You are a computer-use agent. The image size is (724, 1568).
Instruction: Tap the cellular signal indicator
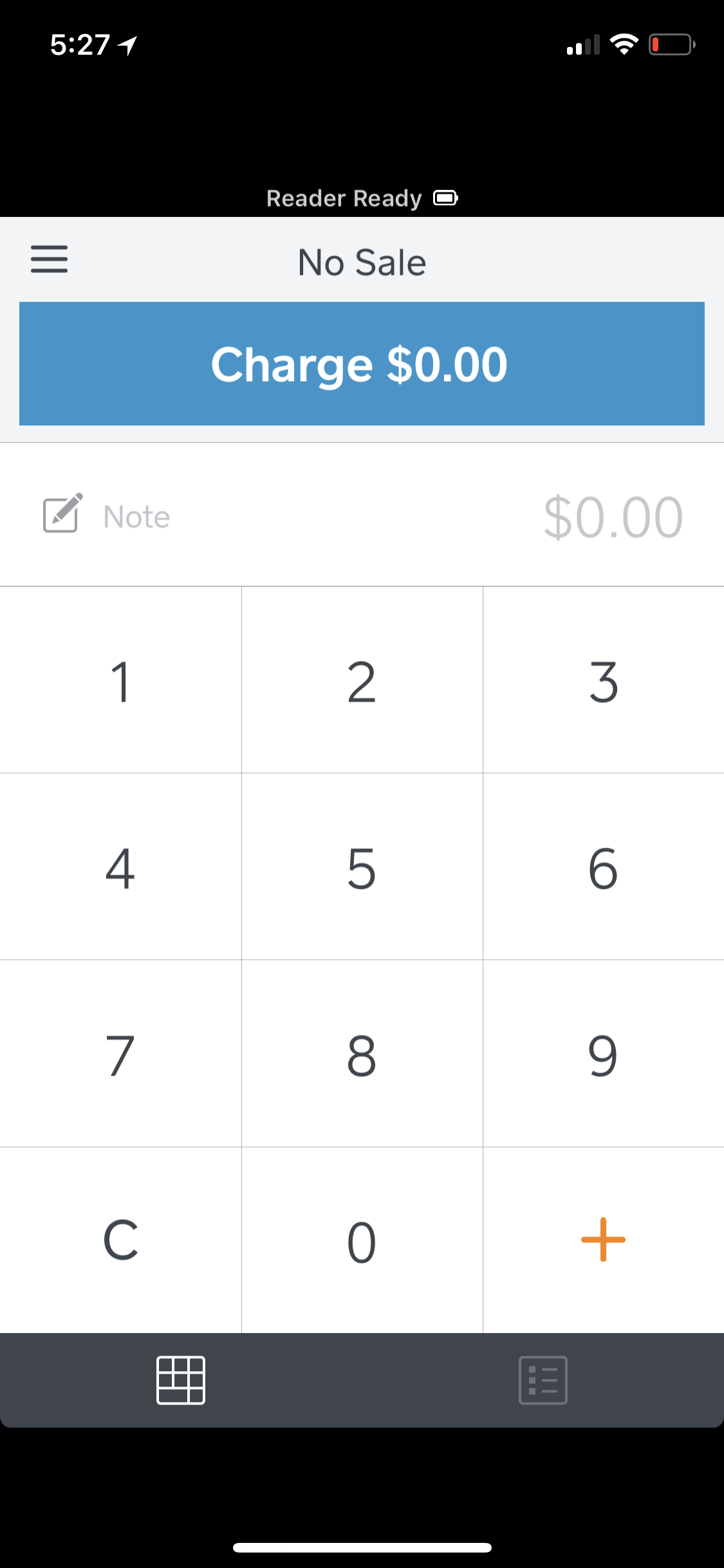(582, 44)
